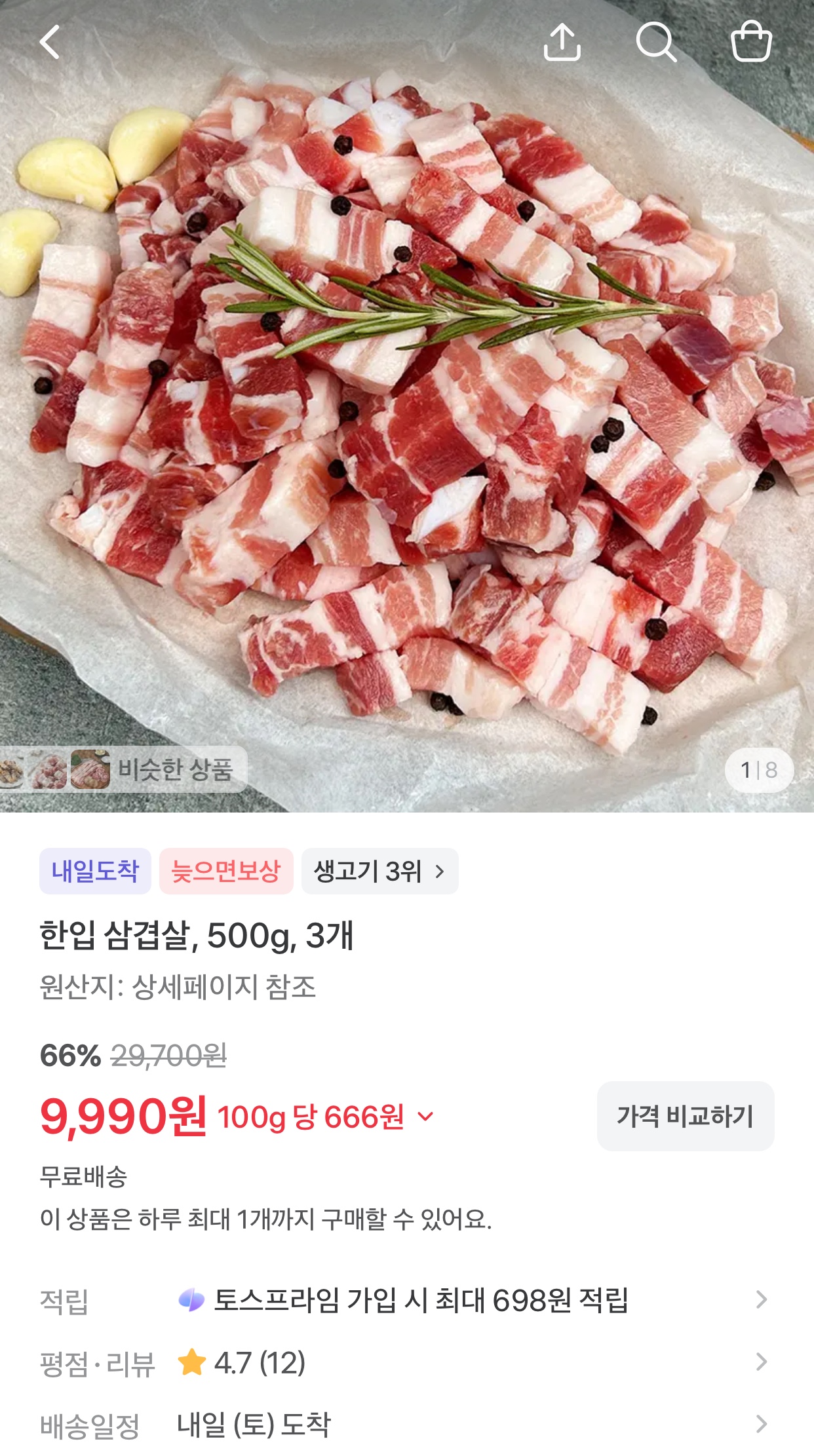This screenshot has height=1456, width=814.
Task: Go back with the top-left arrow
Action: pos(50,43)
